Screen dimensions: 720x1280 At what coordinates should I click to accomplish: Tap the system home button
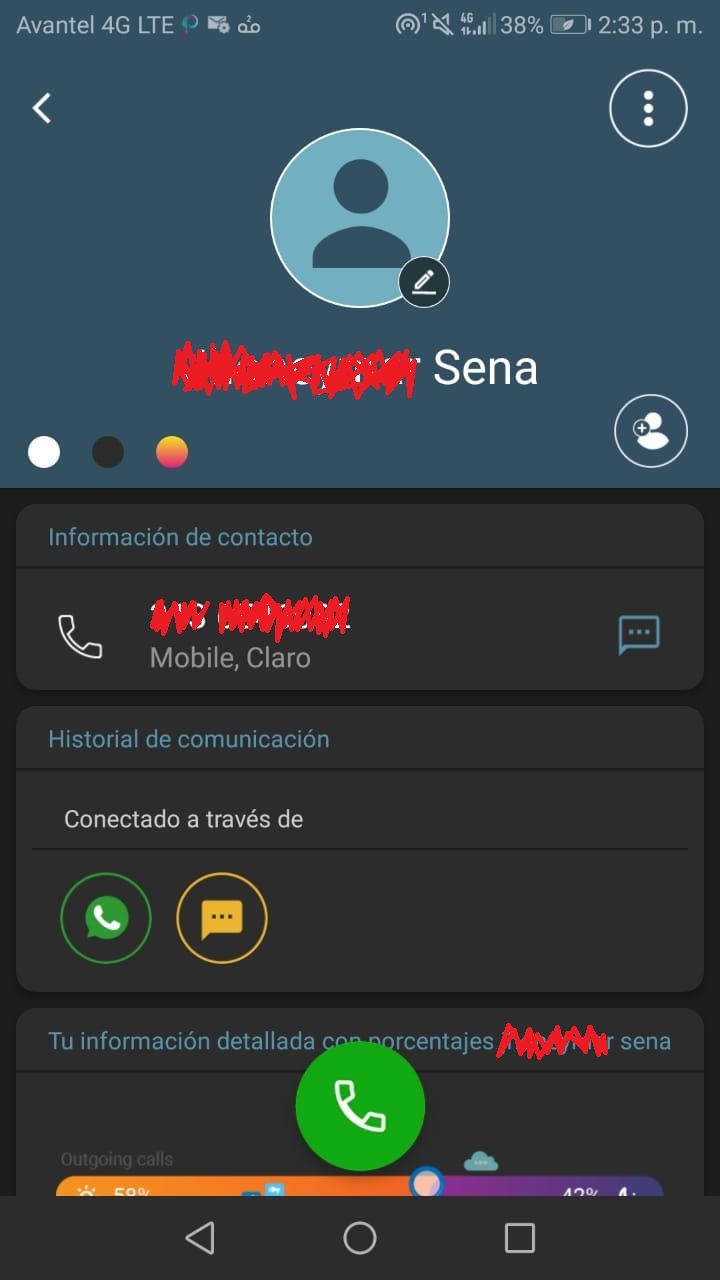tap(360, 1238)
